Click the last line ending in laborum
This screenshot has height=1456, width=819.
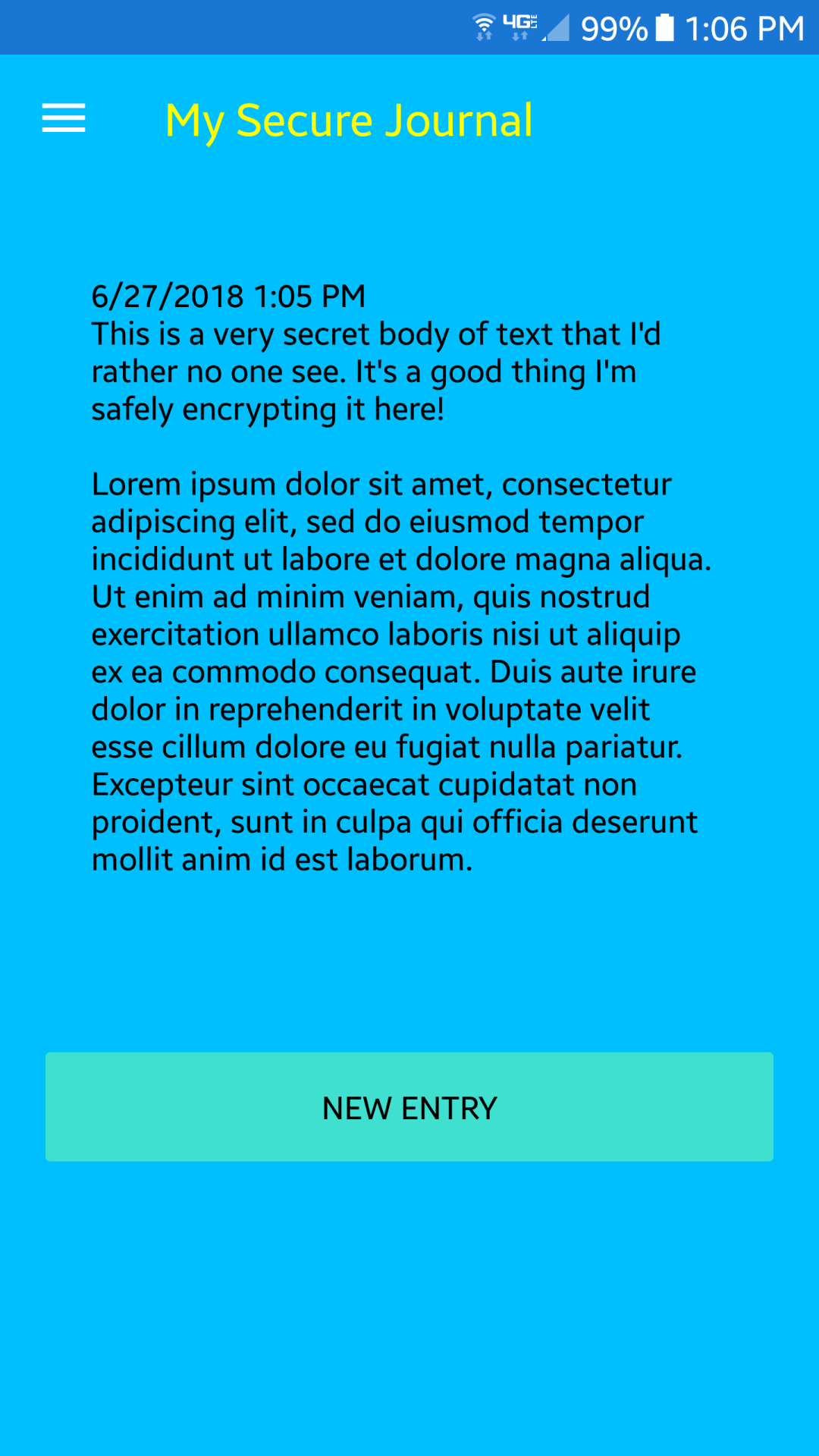pos(281,859)
